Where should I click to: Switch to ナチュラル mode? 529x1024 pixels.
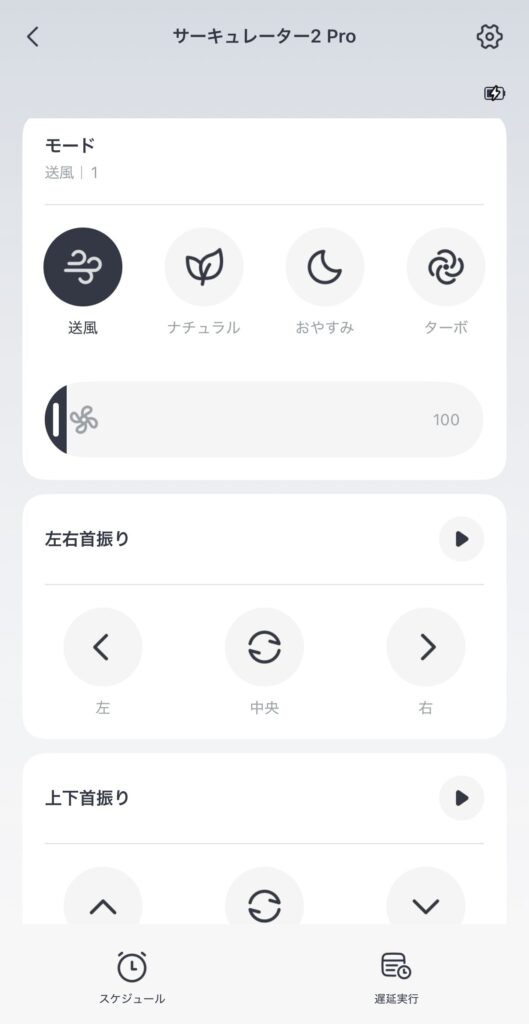click(204, 266)
